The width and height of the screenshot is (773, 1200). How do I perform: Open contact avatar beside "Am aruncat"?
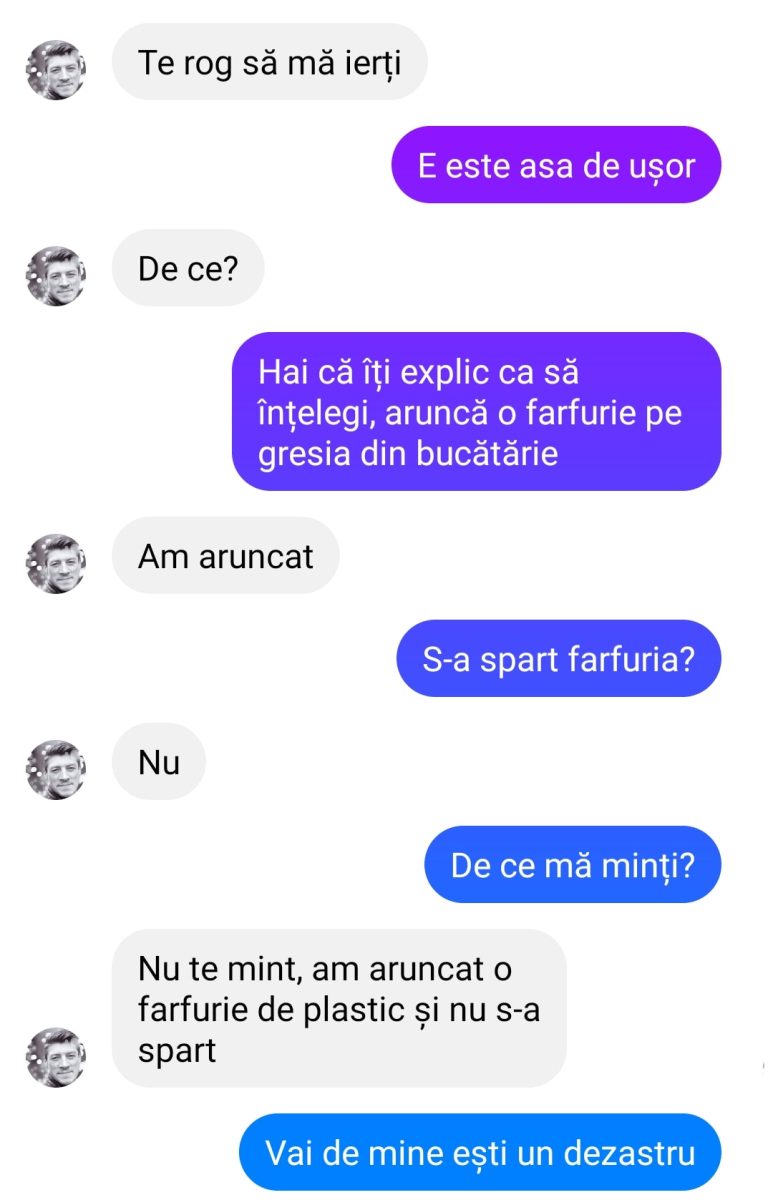(x=55, y=564)
